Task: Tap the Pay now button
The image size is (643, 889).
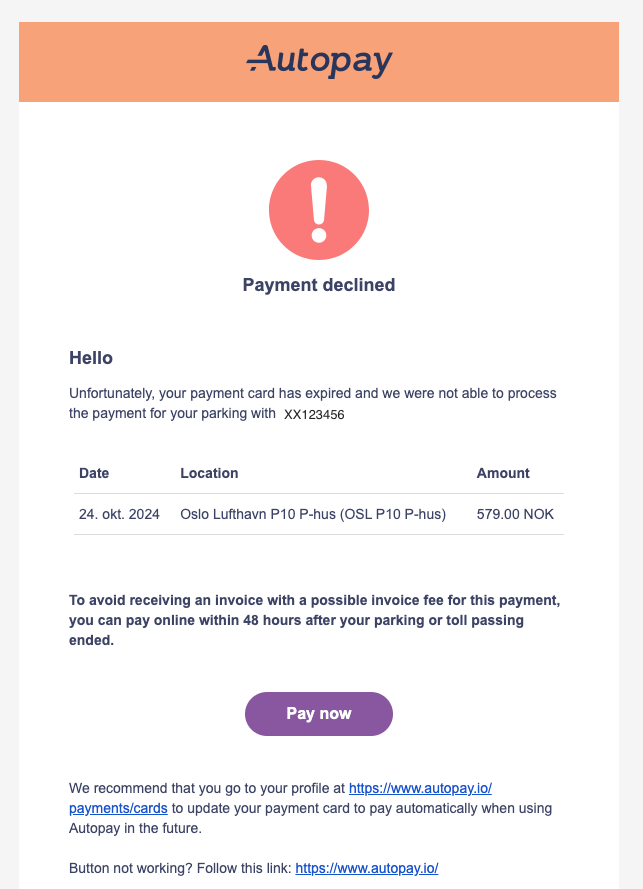Action: pos(319,714)
